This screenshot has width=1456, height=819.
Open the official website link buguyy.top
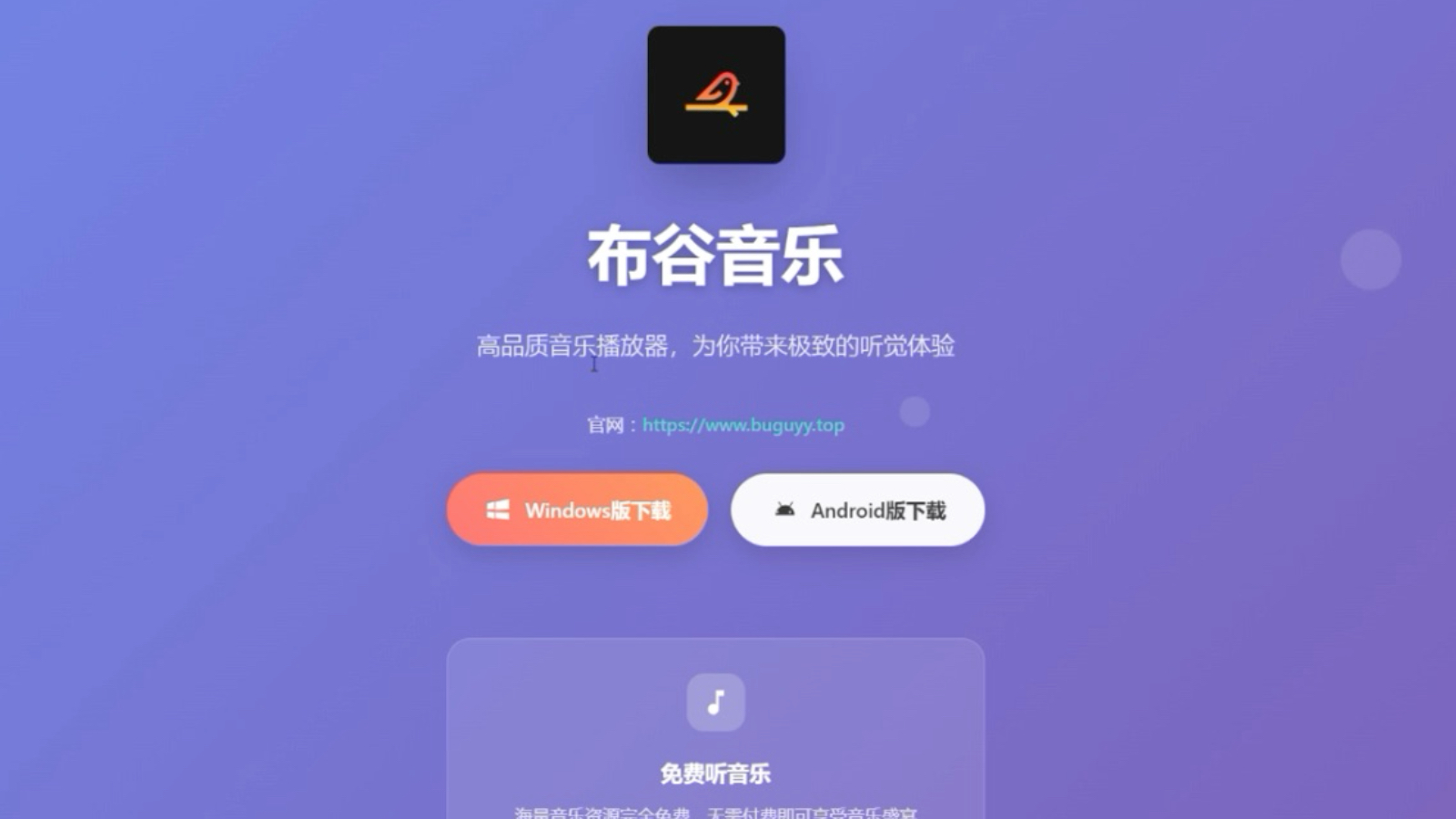pos(743,425)
